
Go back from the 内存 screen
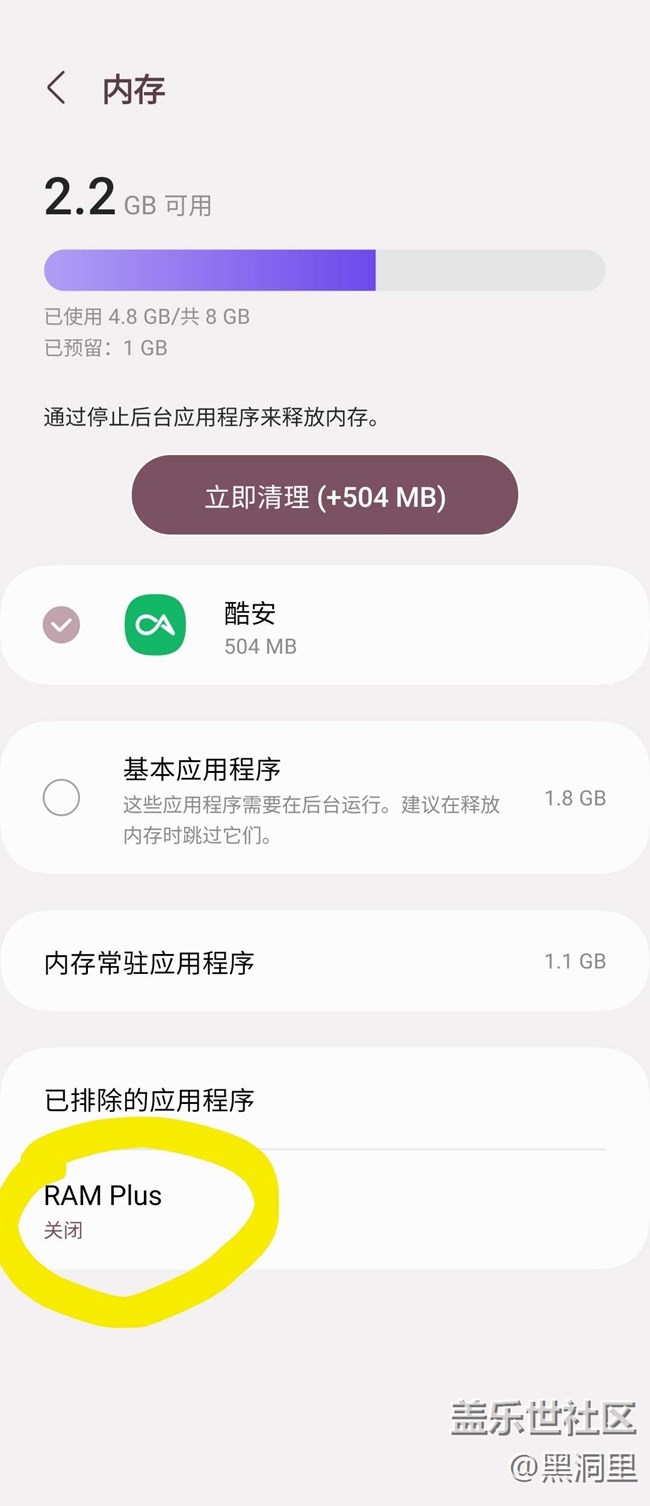57,88
